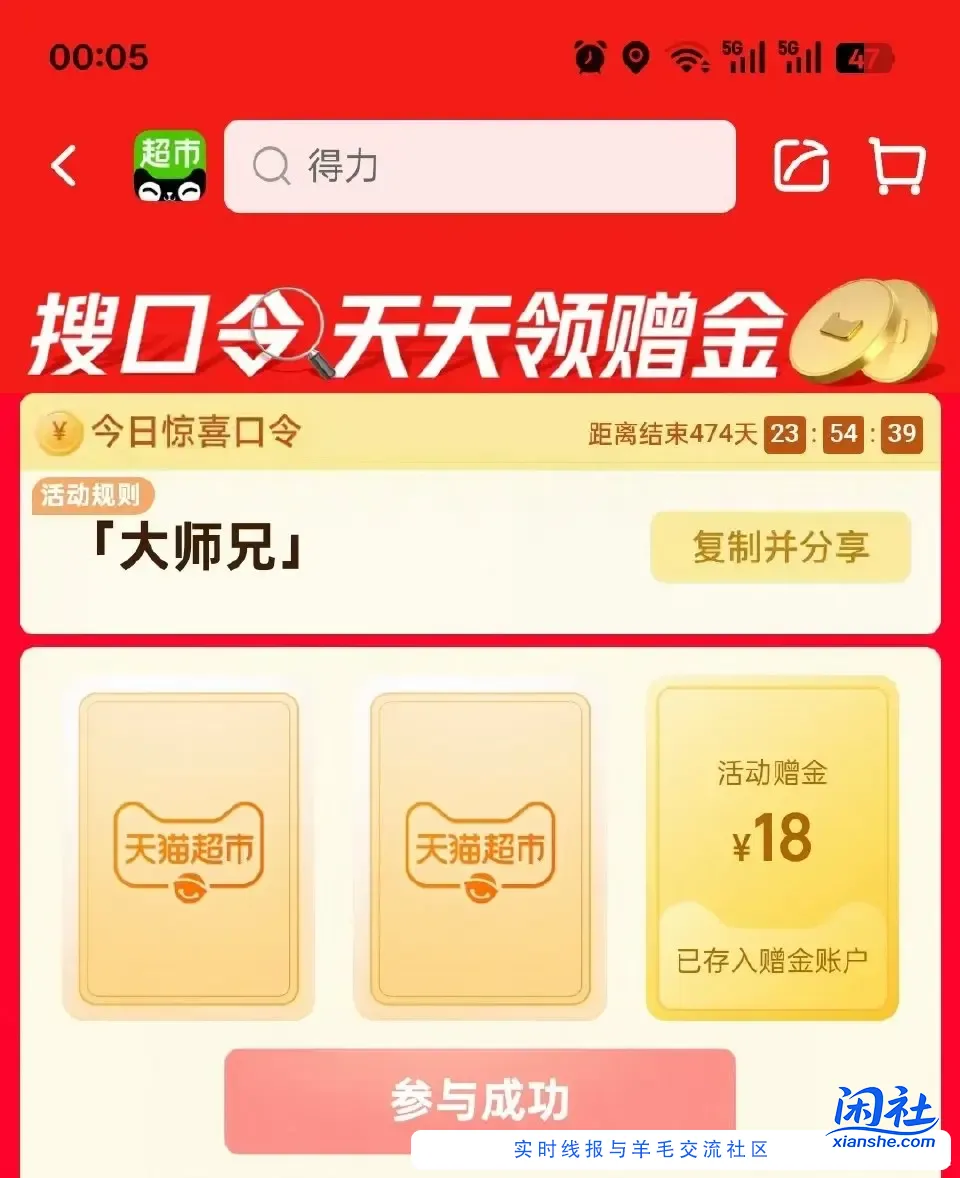Open the shopping cart icon
960x1178 pixels.
(x=897, y=166)
